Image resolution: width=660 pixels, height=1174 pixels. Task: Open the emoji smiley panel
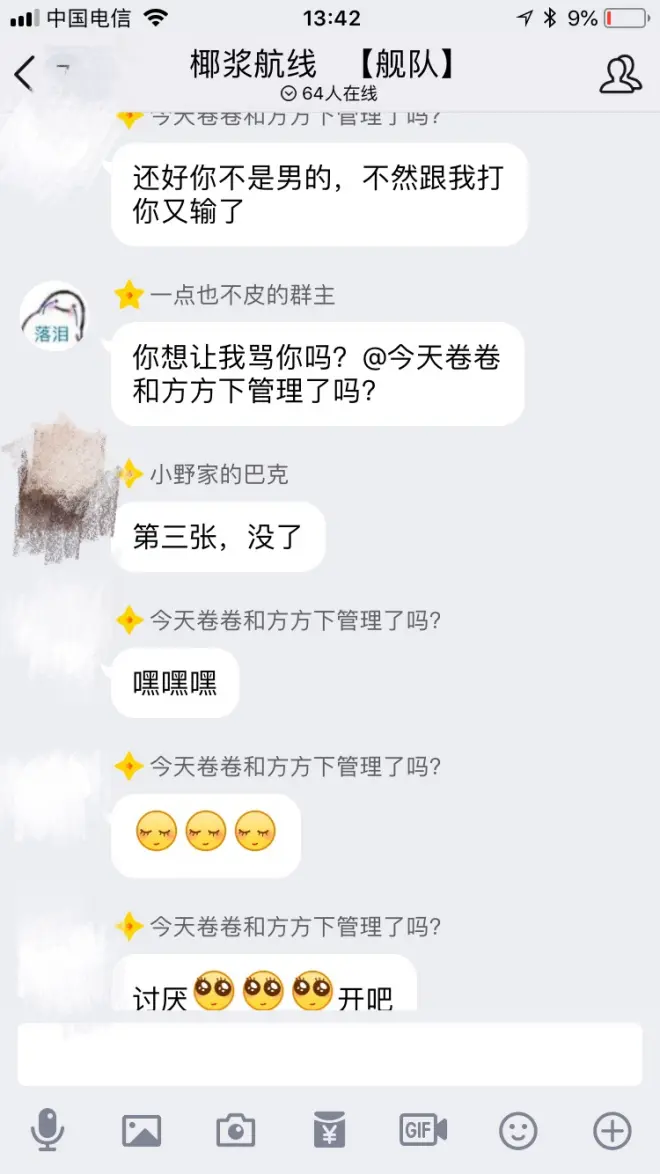518,1131
